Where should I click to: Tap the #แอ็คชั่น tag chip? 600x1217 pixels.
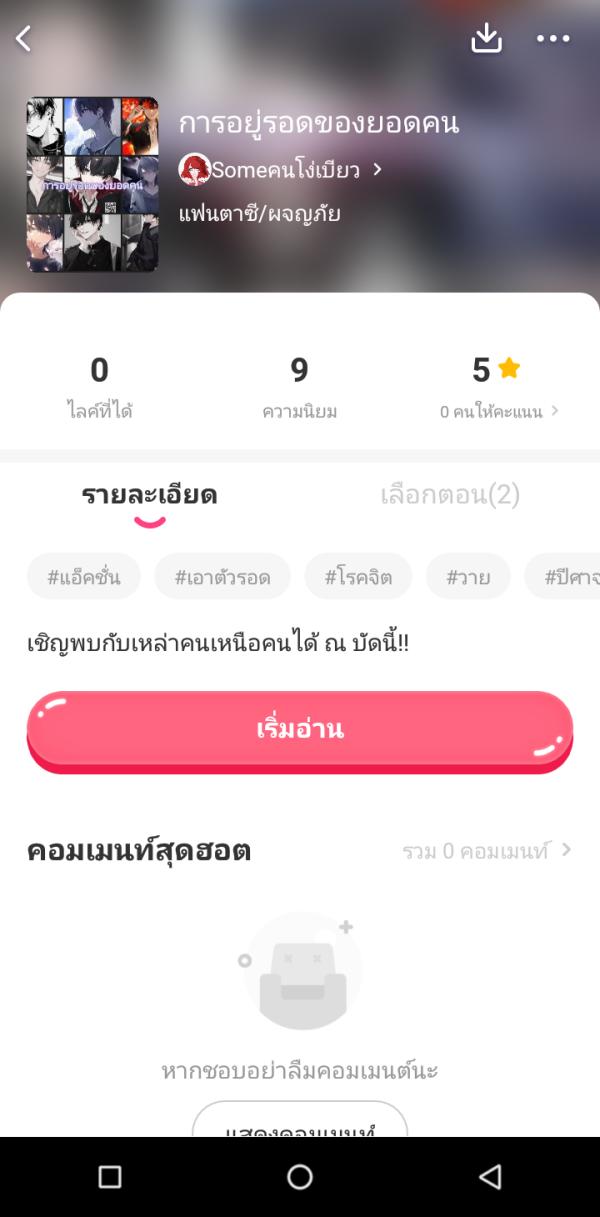(x=84, y=577)
